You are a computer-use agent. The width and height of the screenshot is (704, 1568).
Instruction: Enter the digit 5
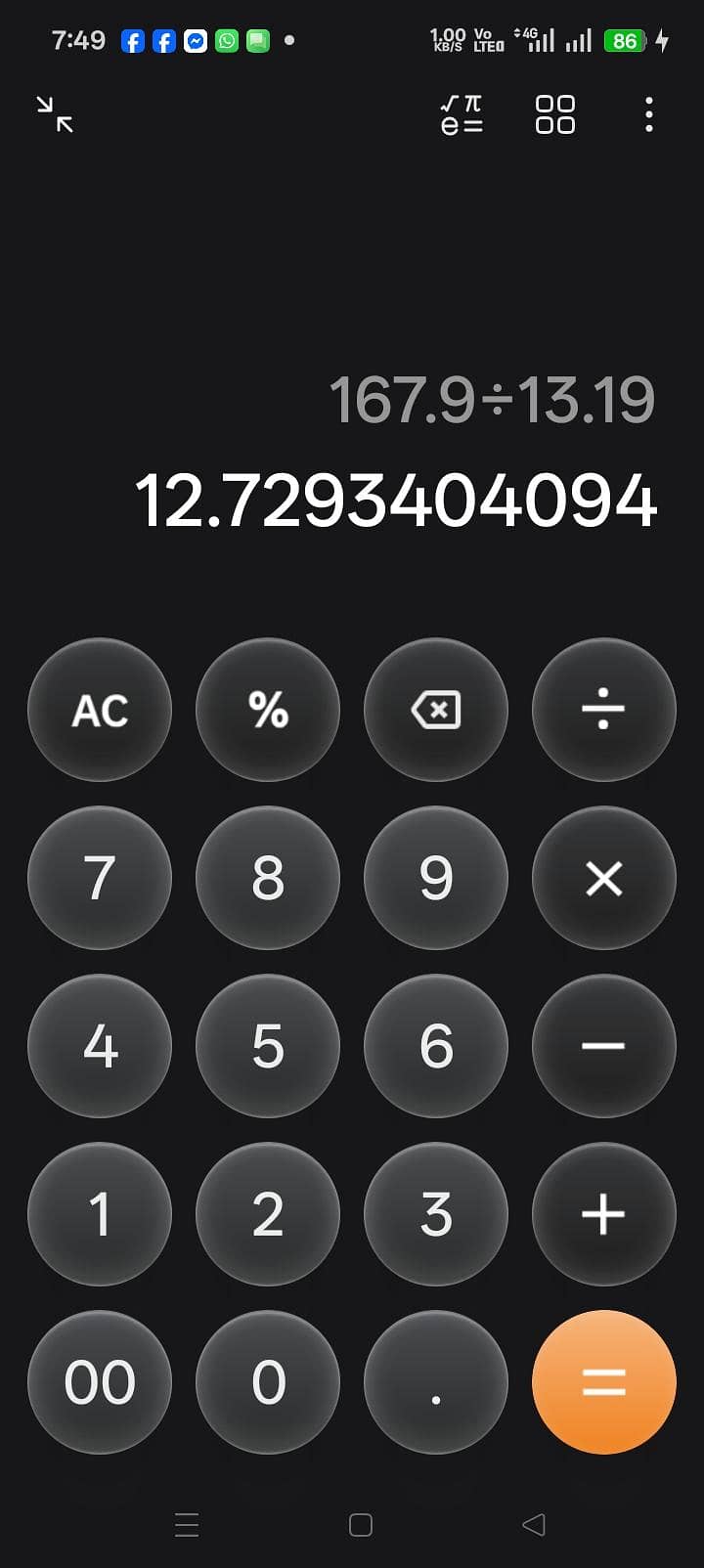[268, 1046]
